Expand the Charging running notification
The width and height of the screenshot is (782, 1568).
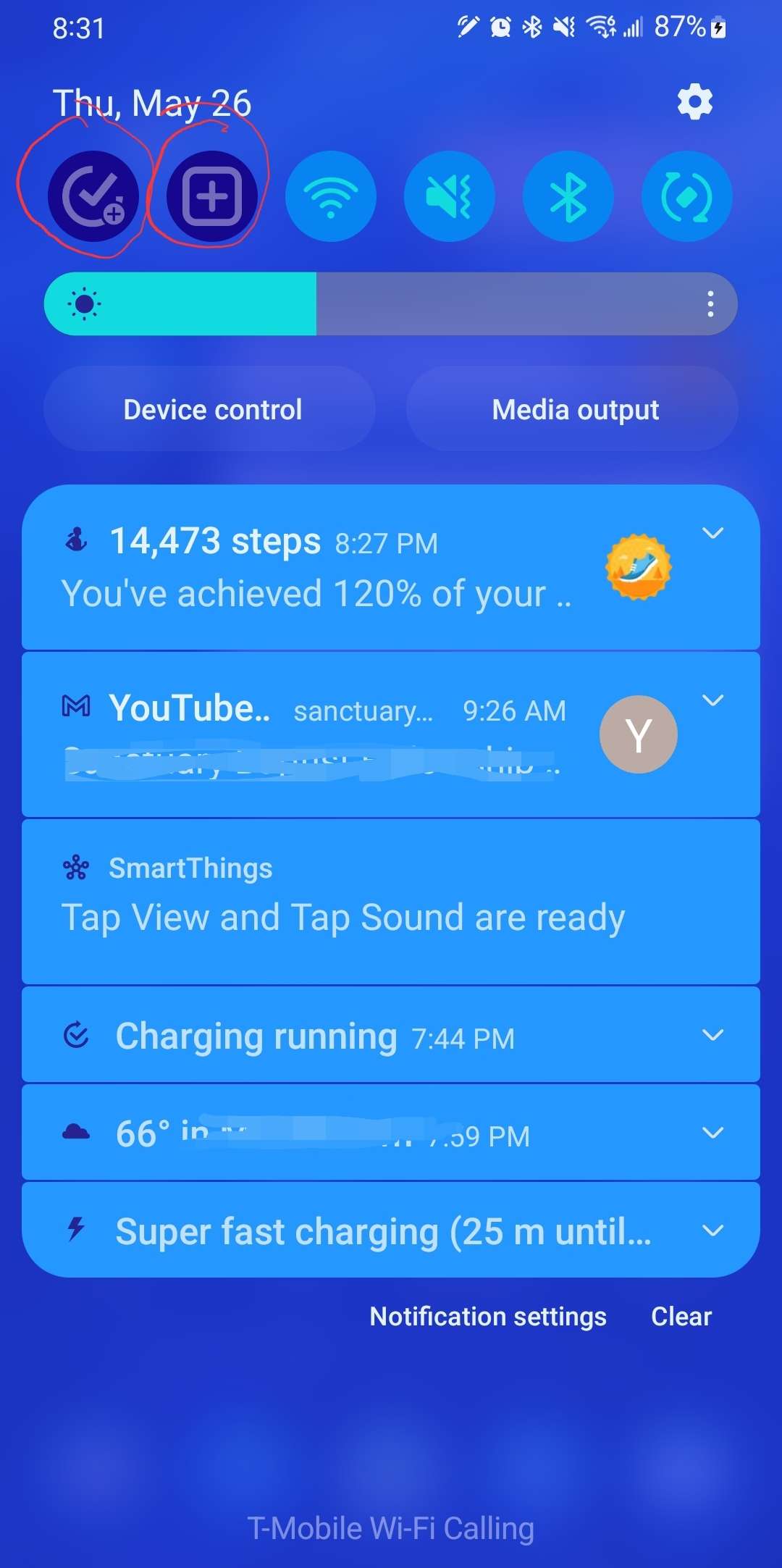[713, 1035]
